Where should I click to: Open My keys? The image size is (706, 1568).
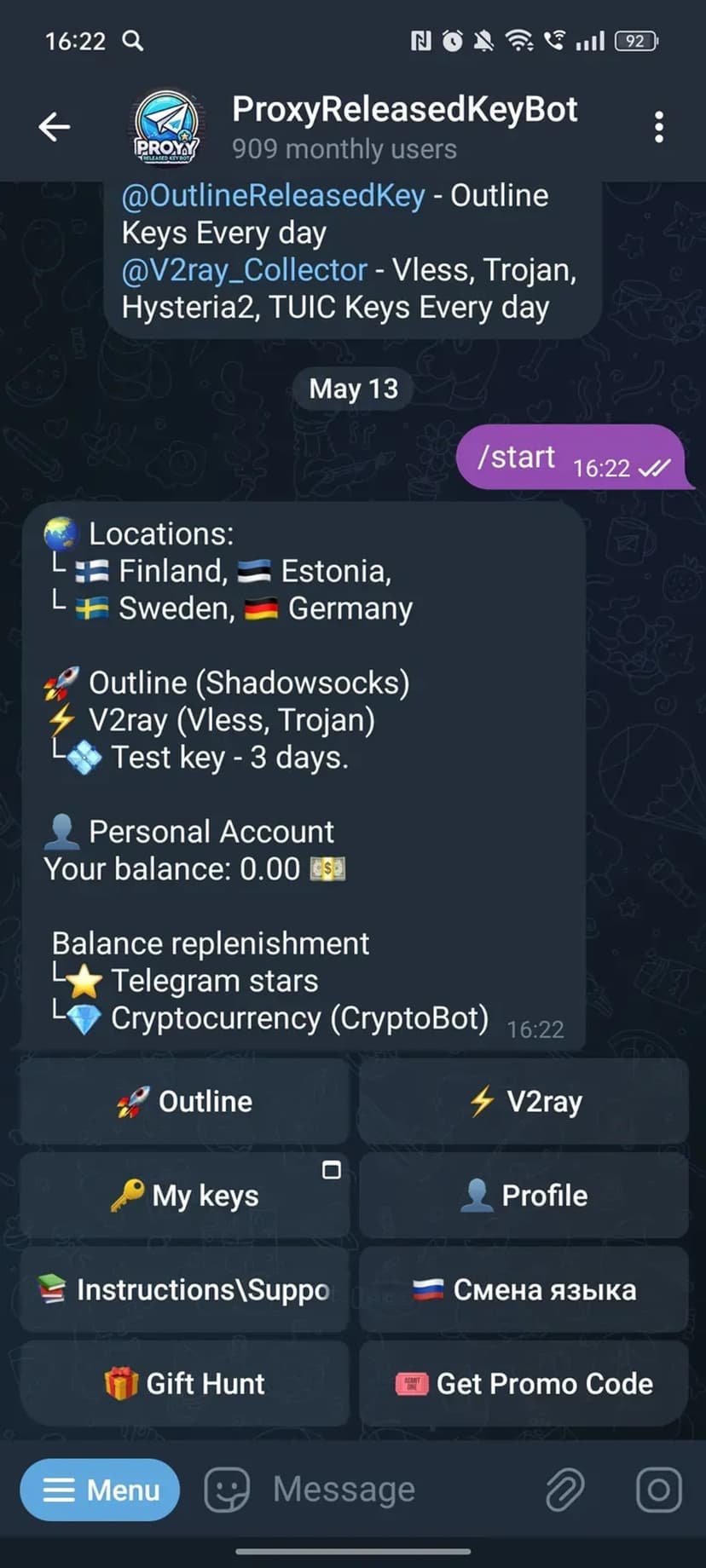click(184, 1196)
